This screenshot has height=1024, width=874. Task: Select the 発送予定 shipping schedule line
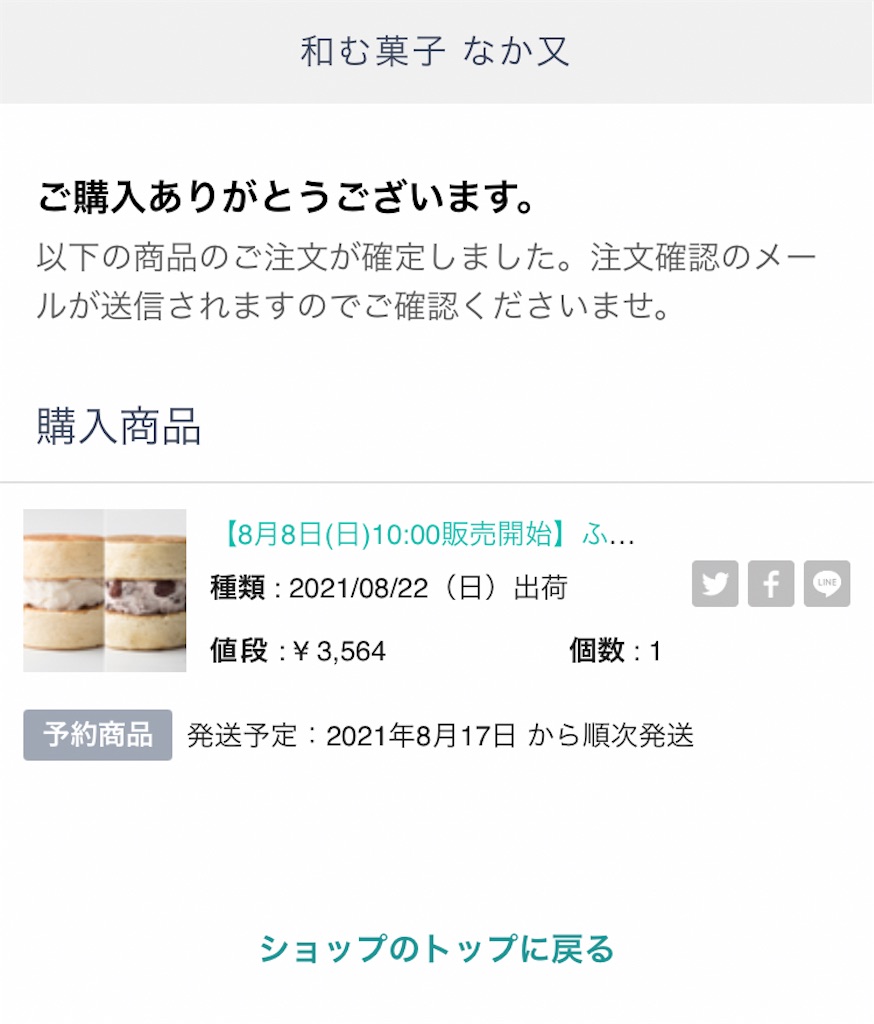(x=440, y=735)
